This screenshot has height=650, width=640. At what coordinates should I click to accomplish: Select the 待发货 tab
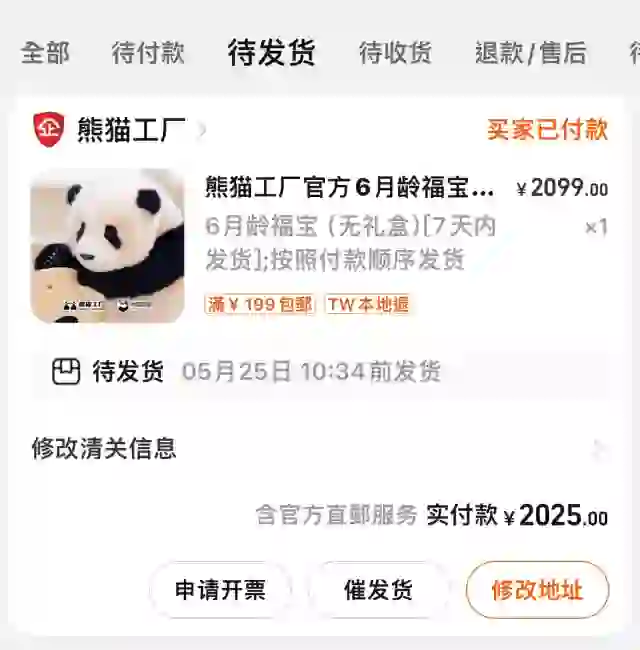tap(271, 53)
